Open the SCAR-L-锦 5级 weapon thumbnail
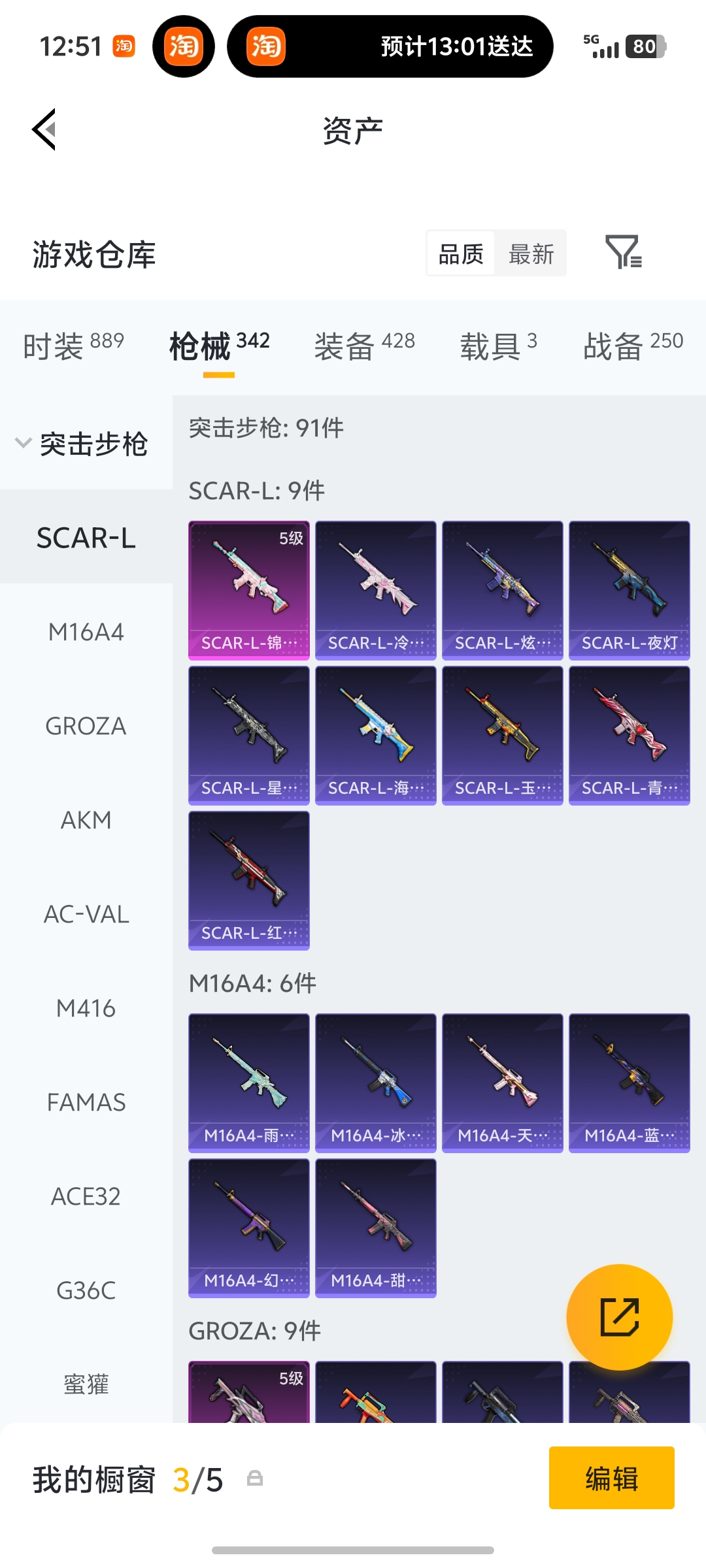 pyautogui.click(x=248, y=588)
